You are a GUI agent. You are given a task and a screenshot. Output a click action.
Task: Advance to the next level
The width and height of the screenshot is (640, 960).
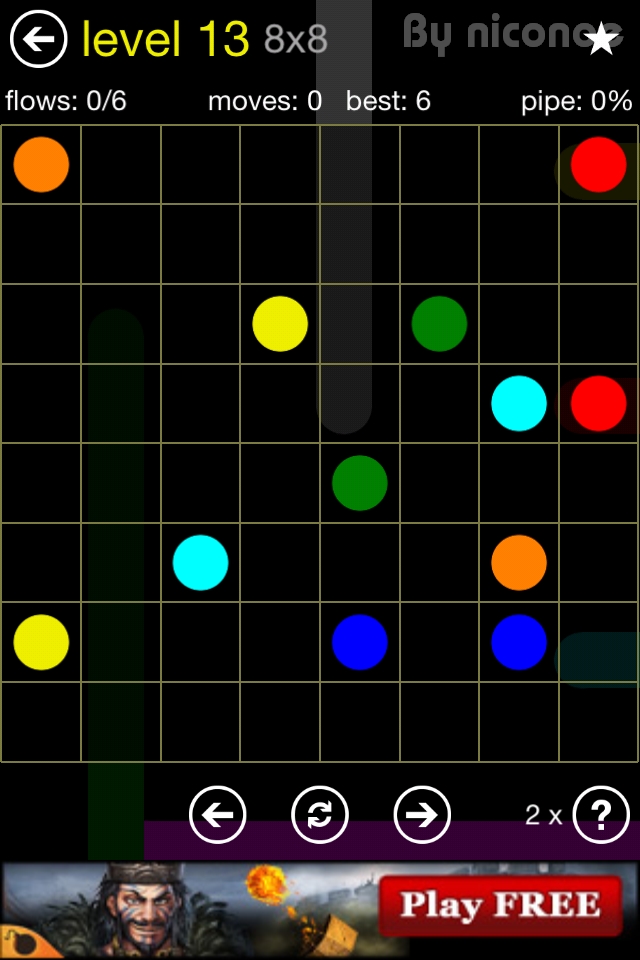pos(422,815)
